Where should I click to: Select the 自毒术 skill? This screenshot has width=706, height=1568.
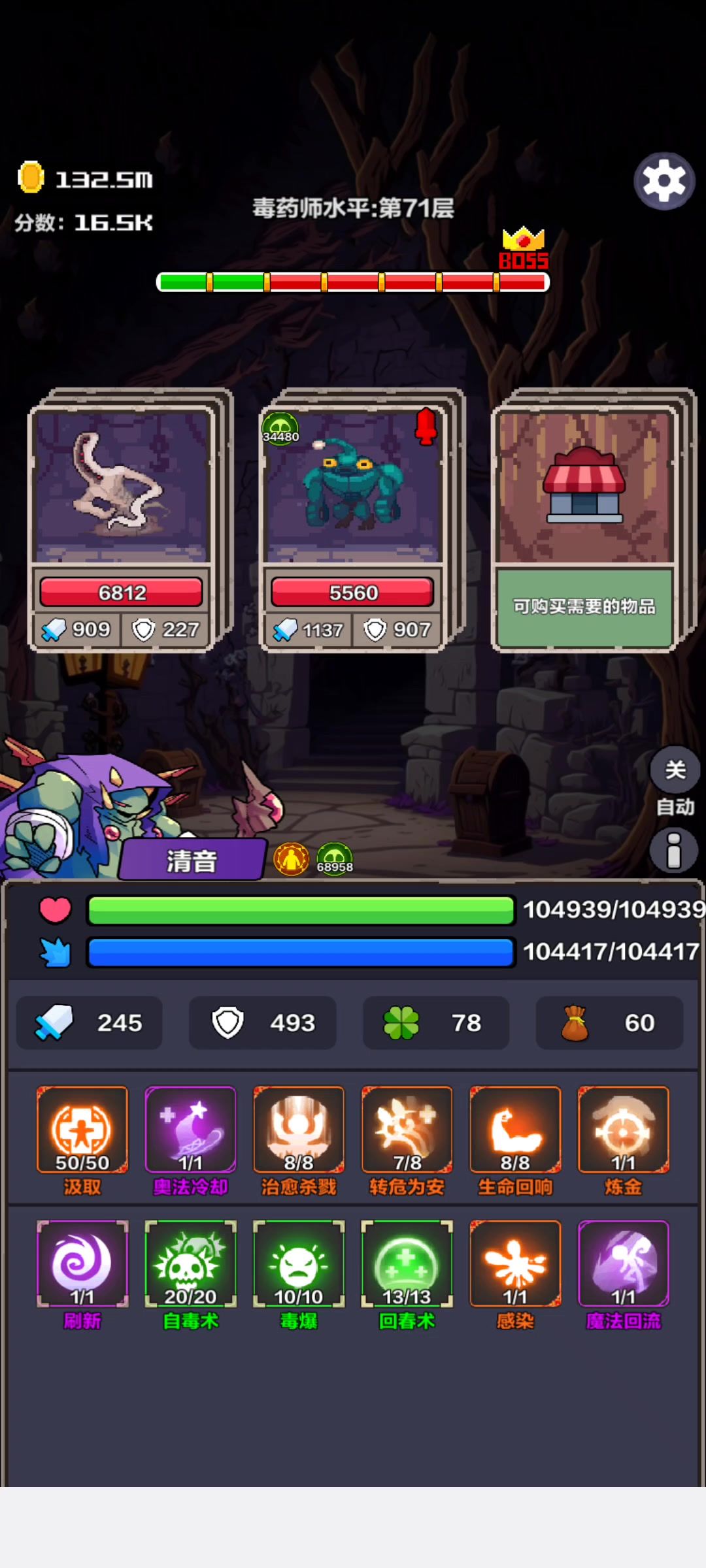coord(190,1264)
